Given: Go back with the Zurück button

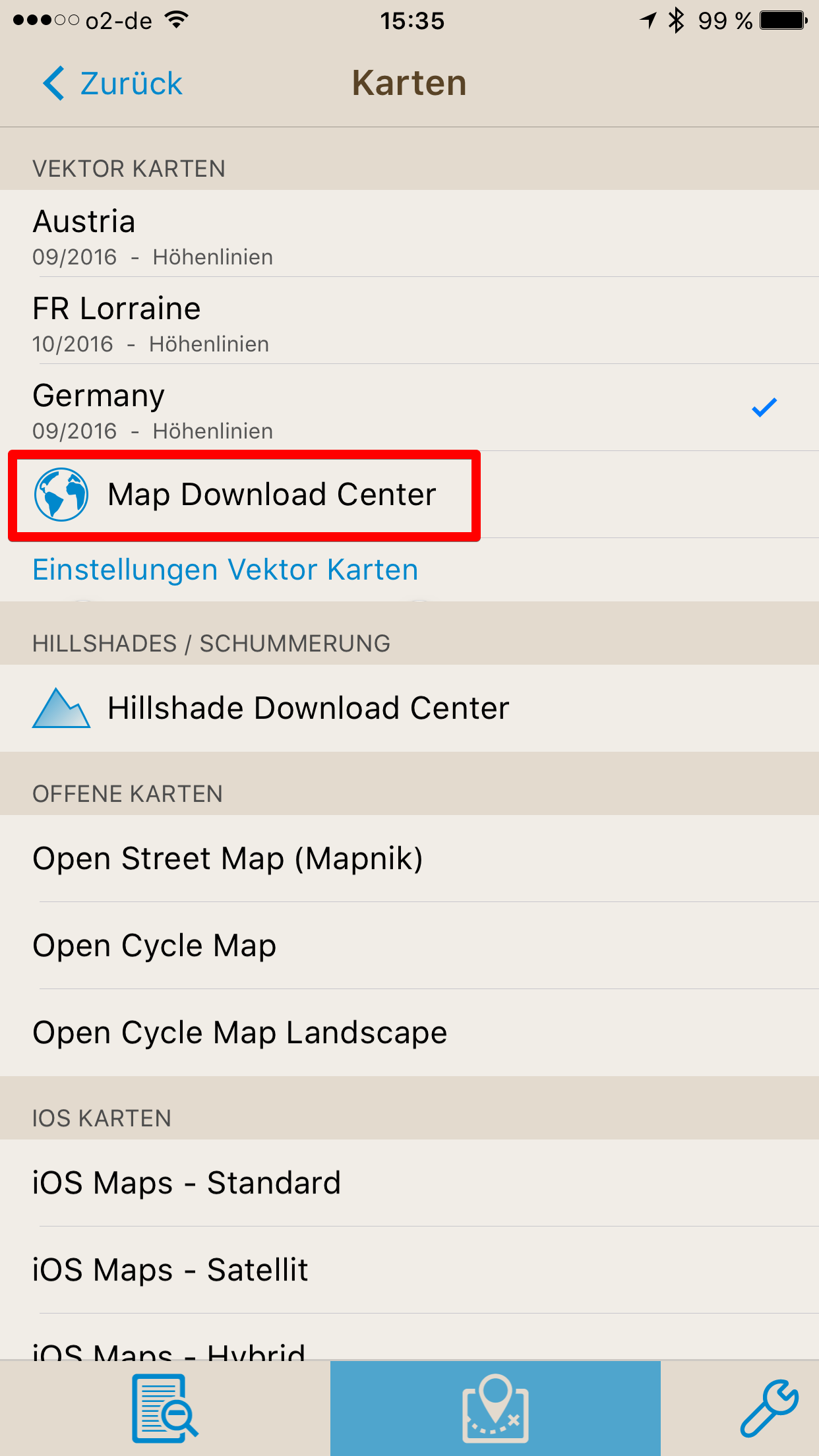Looking at the screenshot, I should coord(112,84).
